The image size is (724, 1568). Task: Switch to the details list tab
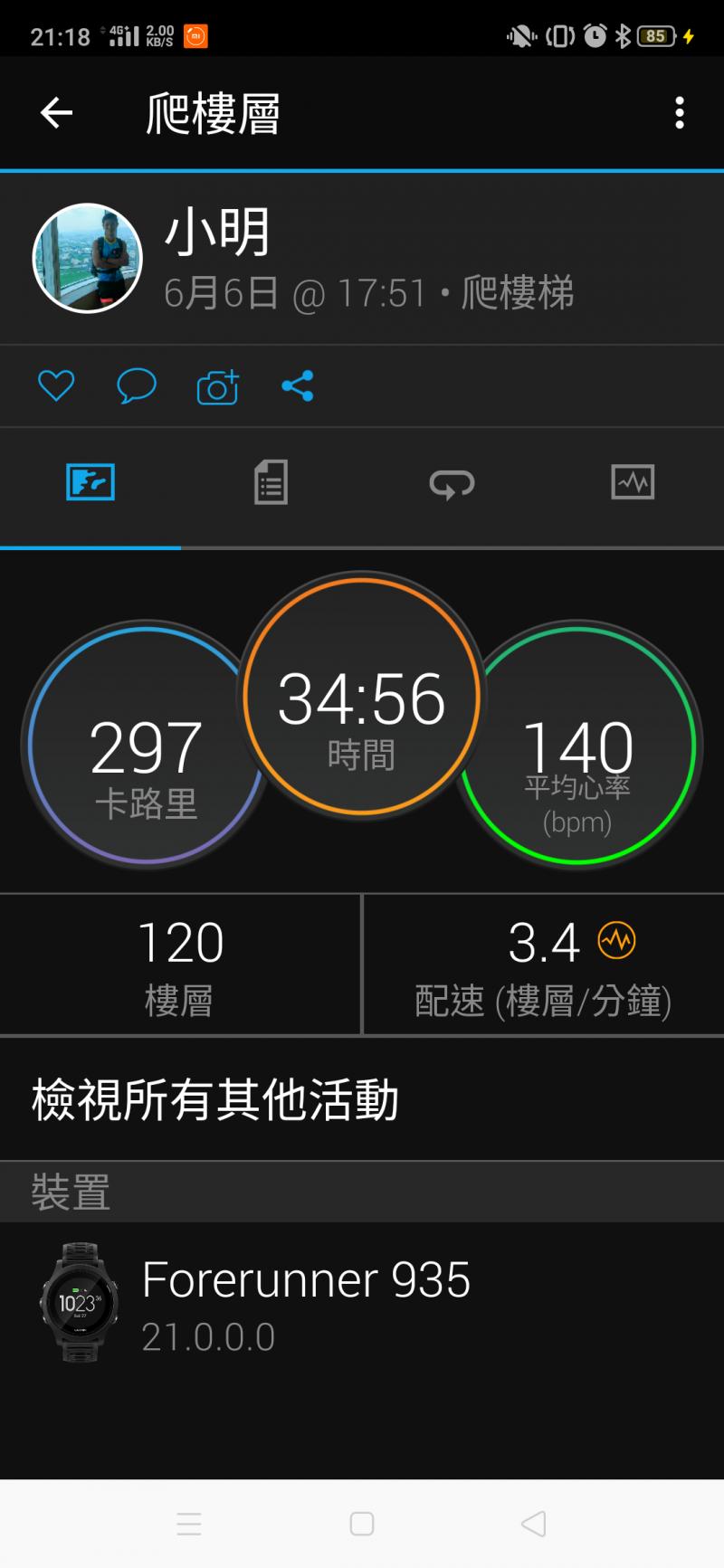pos(271,482)
